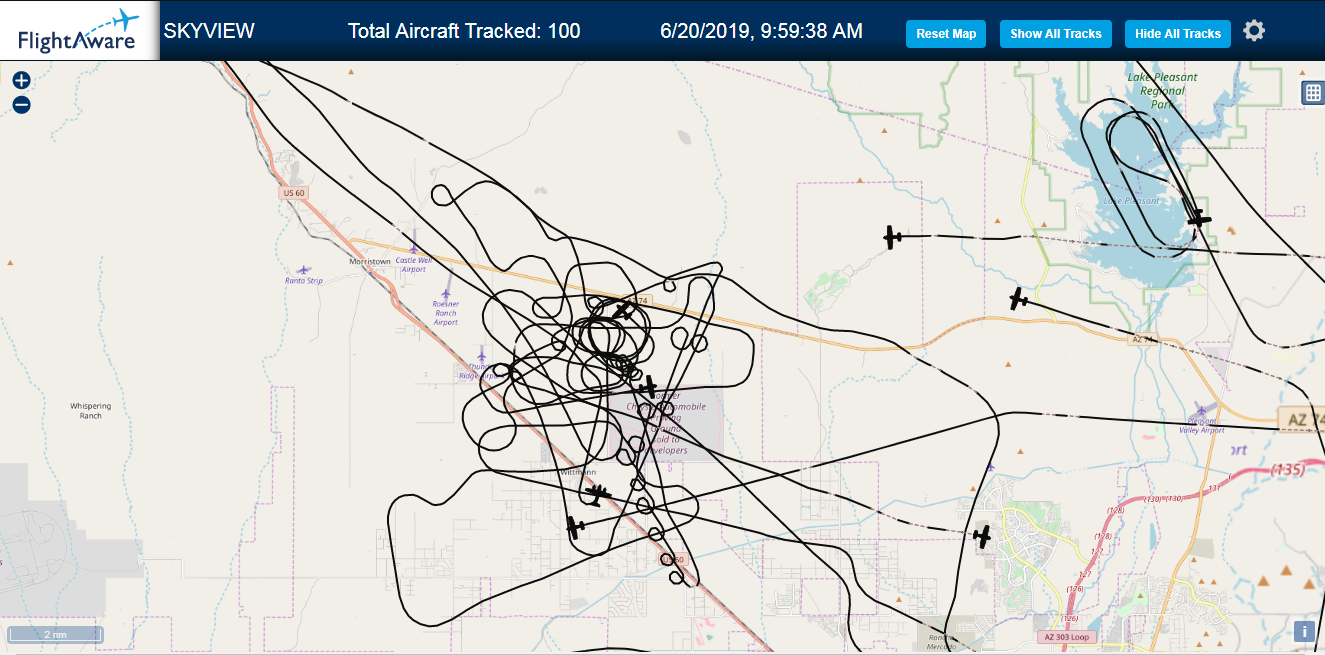1325x655 pixels.
Task: Hide All Tracks from the map
Action: 1178,34
